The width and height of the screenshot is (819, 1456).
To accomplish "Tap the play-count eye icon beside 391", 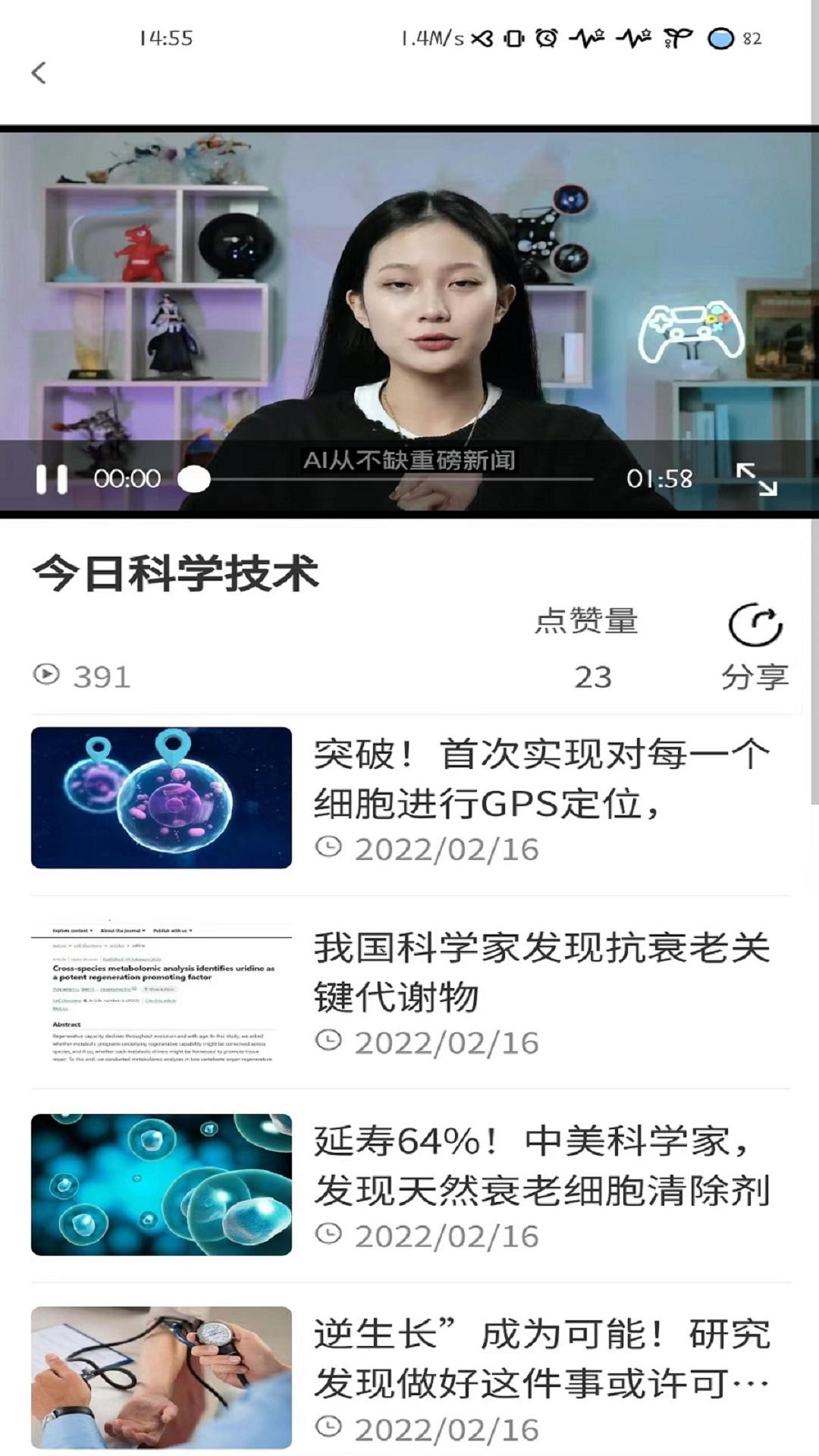I will (47, 673).
